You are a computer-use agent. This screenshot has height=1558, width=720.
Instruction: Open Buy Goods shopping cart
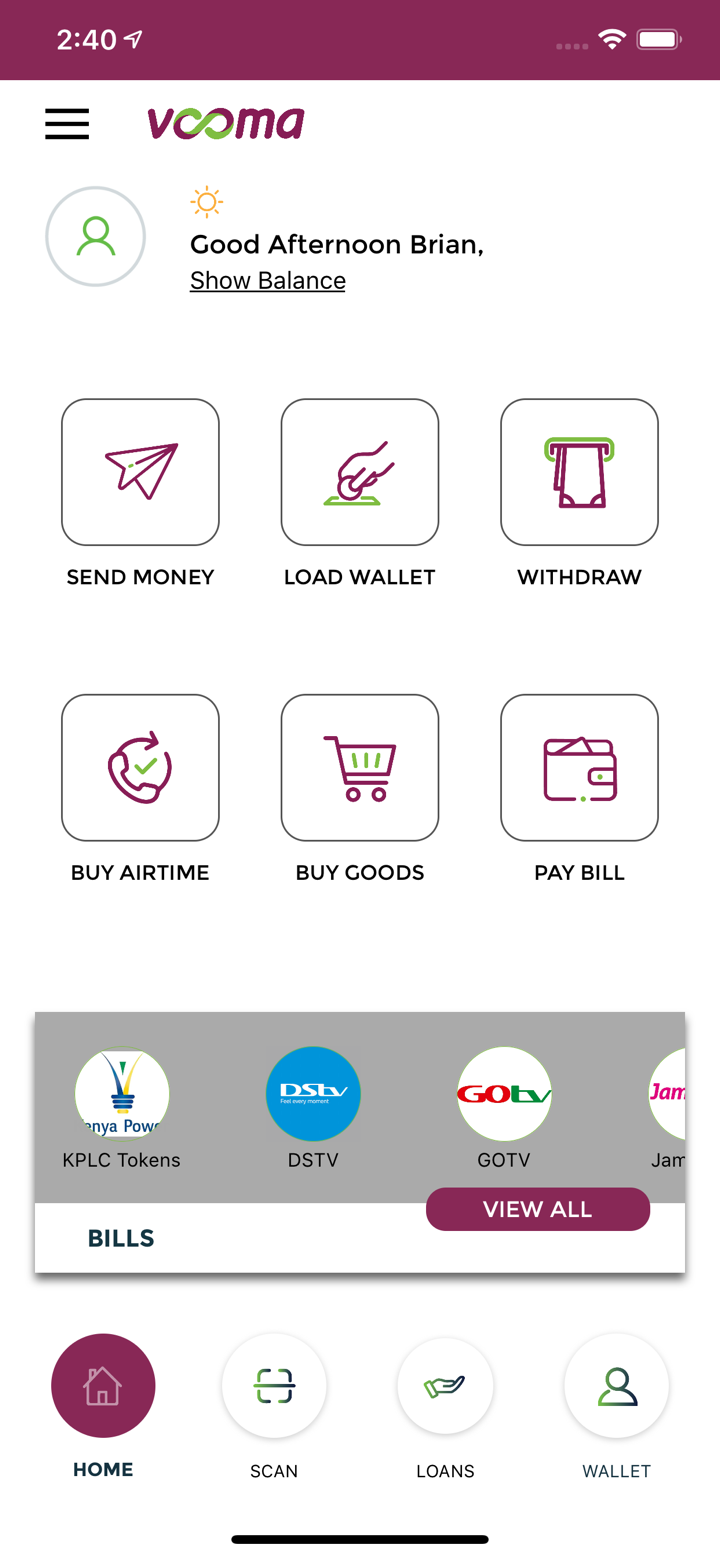pyautogui.click(x=360, y=767)
